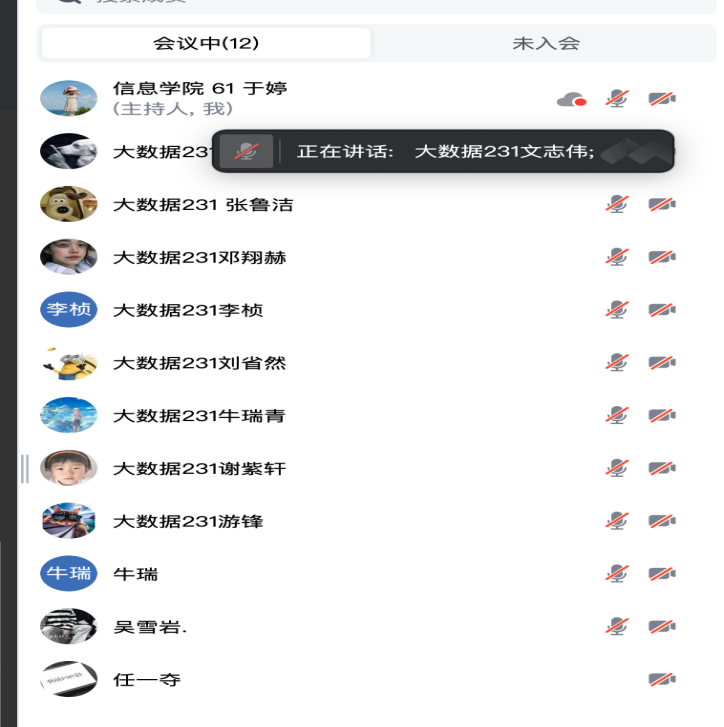Switch to the 未入会 tab

click(x=545, y=43)
